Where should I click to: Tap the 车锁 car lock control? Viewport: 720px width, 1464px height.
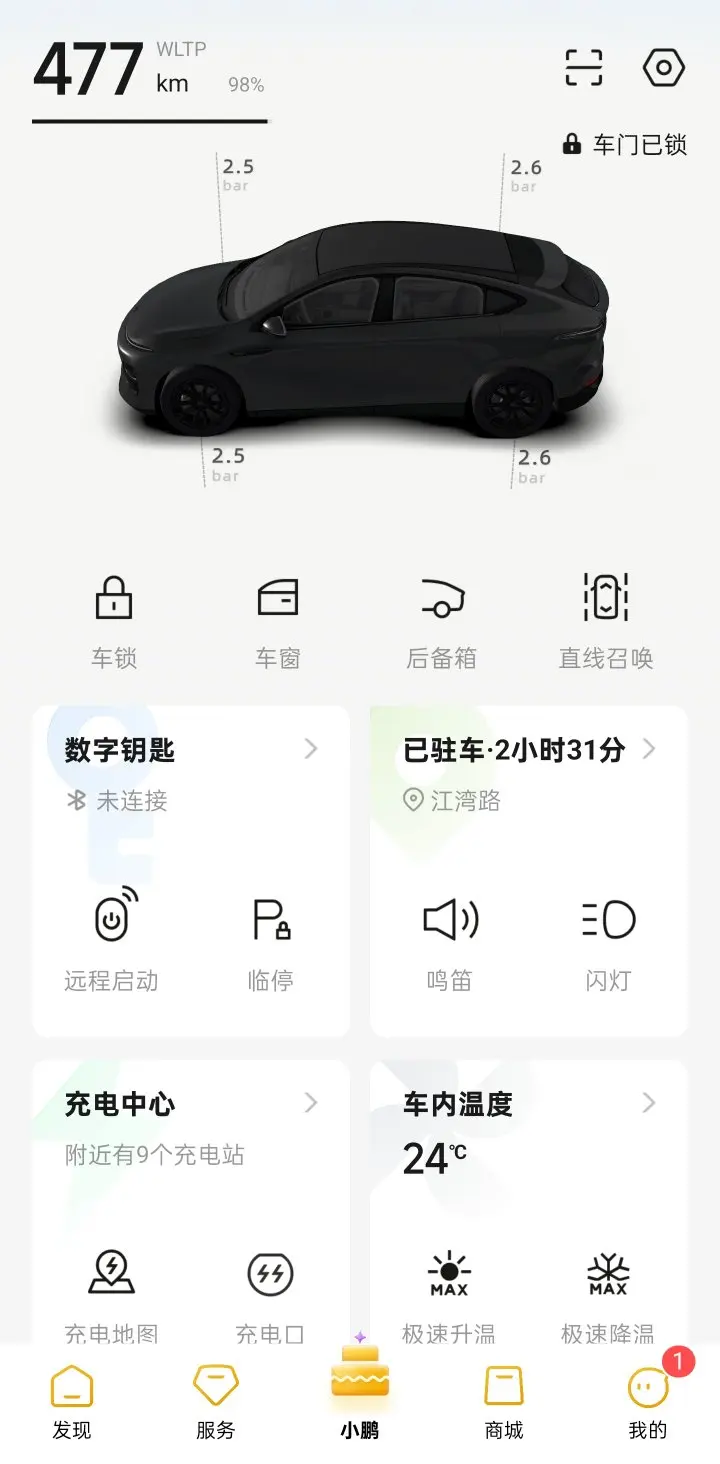click(113, 618)
